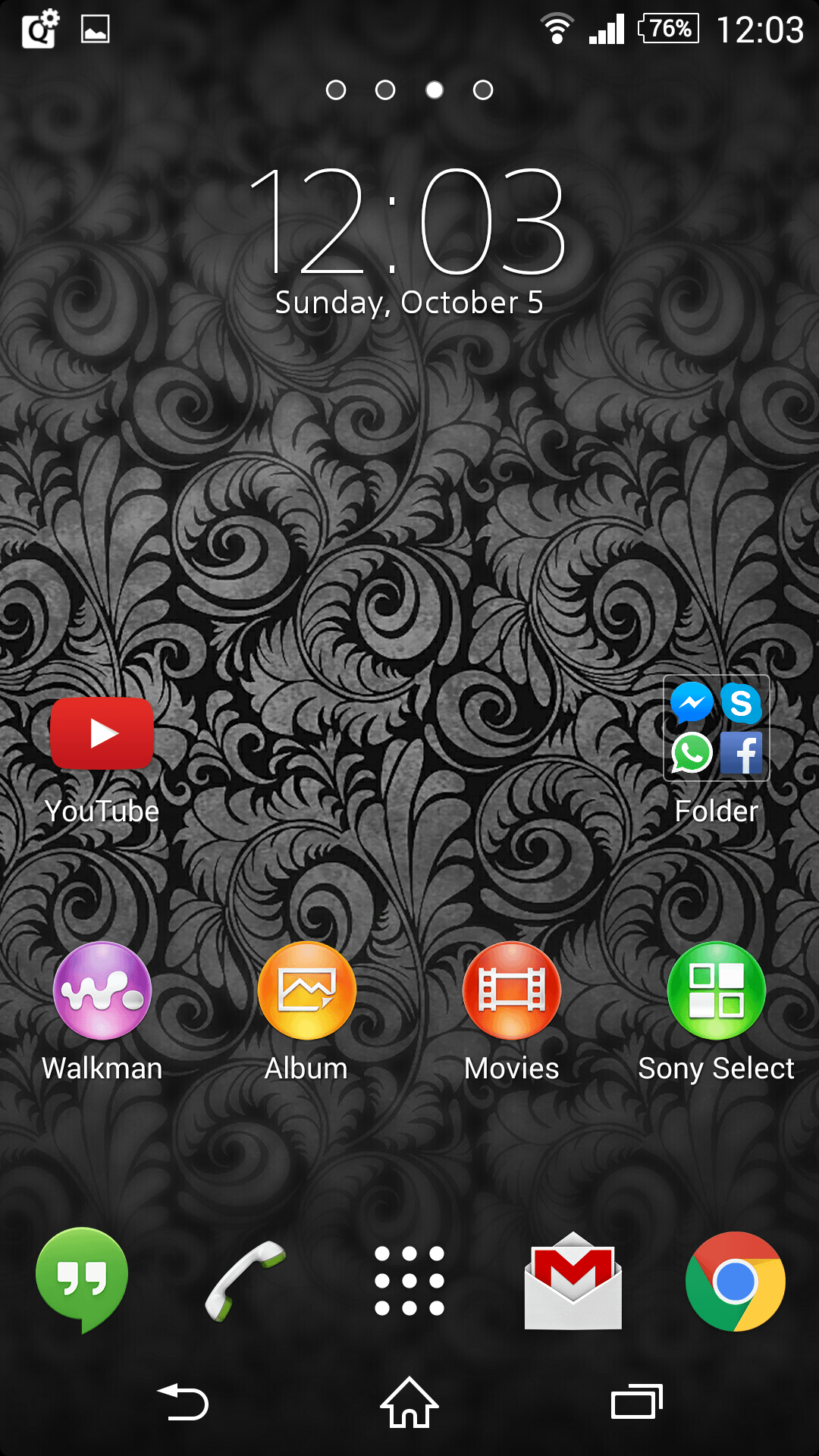Open Hangouts from the dock
This screenshot has height=1456, width=819.
coord(82,1280)
